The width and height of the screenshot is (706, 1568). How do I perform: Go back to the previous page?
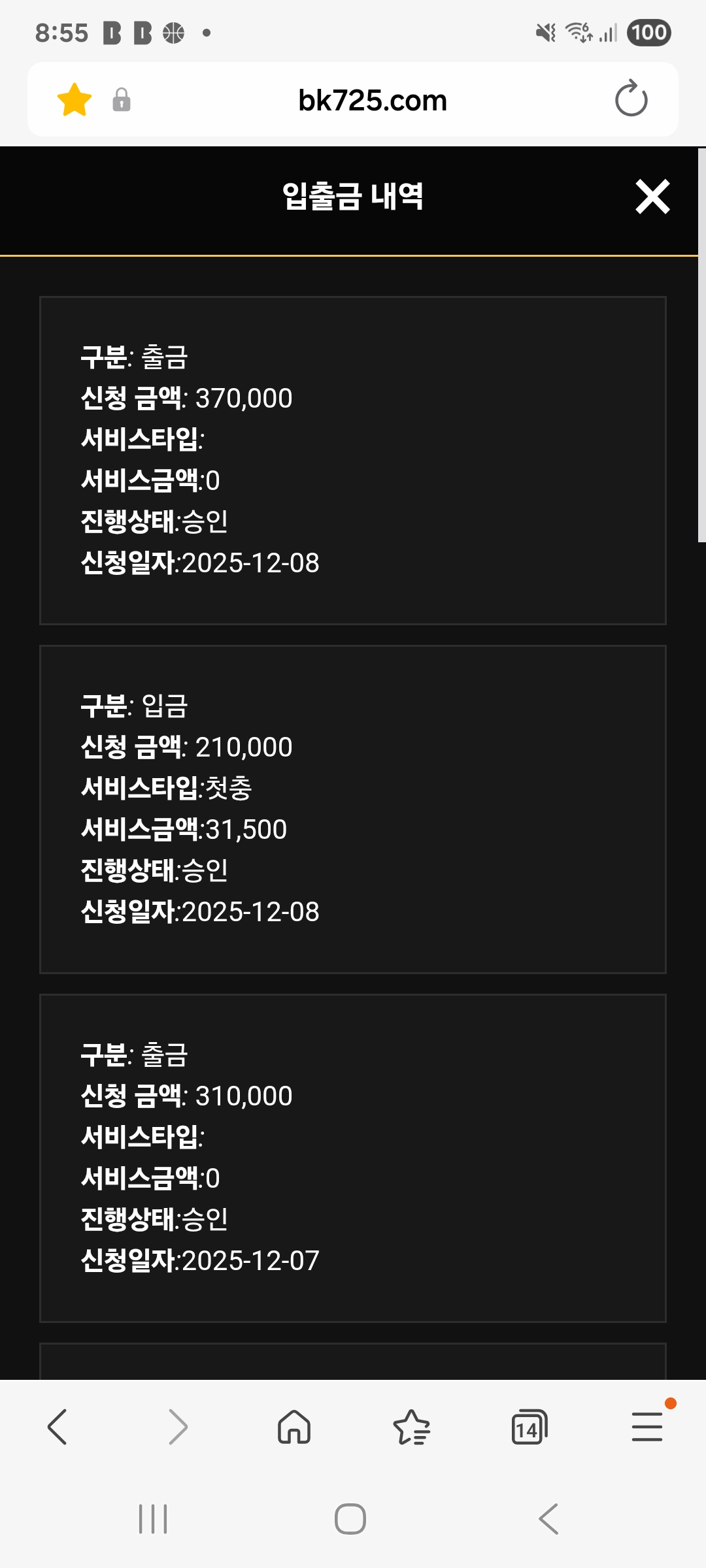click(x=58, y=1427)
